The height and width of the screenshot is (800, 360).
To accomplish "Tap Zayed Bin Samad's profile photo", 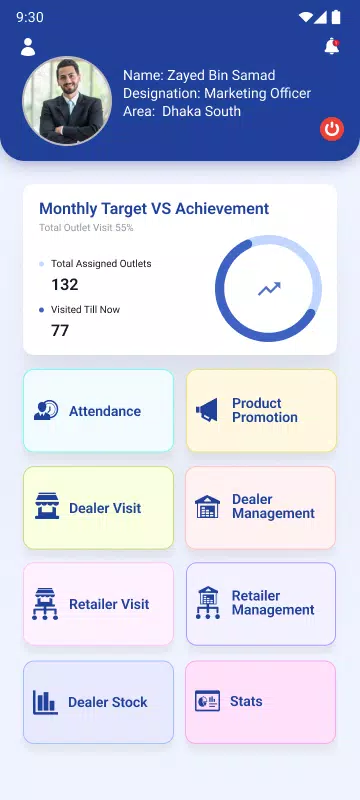I will click(67, 101).
